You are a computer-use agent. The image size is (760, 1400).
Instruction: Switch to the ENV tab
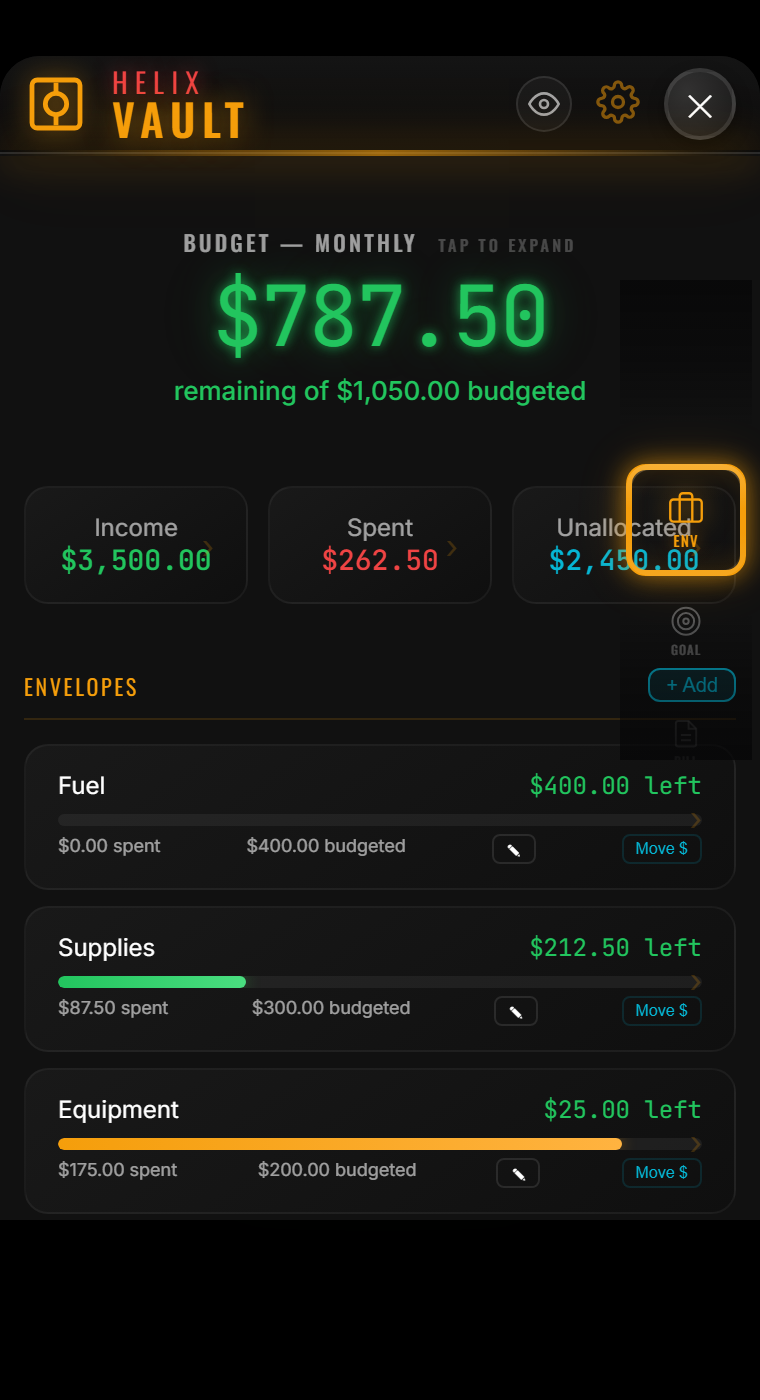click(686, 519)
